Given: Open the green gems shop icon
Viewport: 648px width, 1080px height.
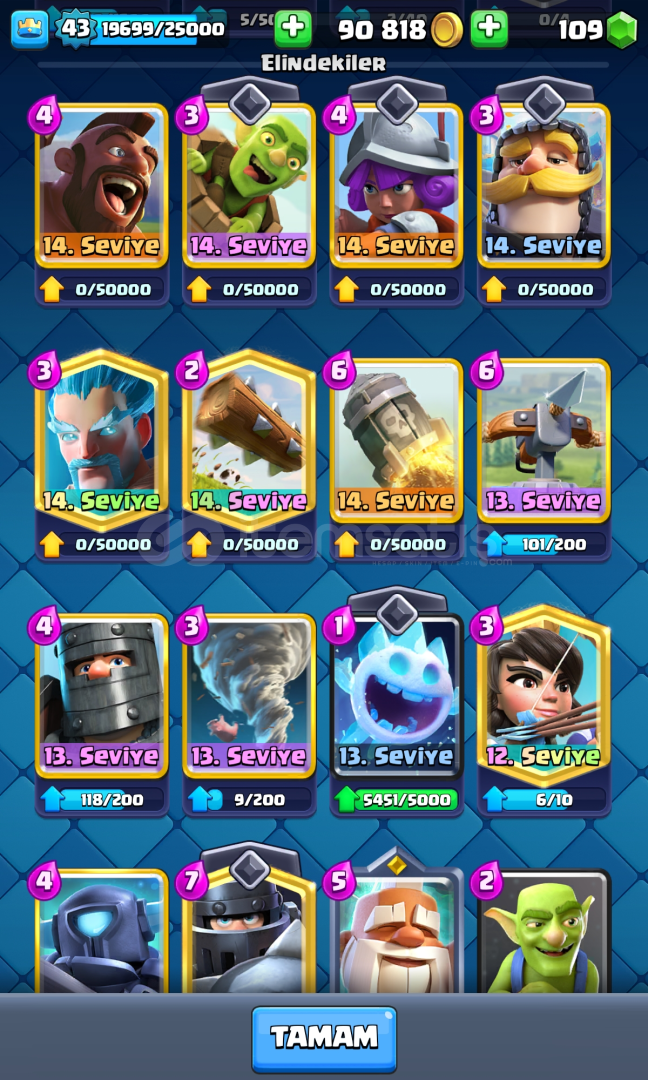Looking at the screenshot, I should (623, 29).
